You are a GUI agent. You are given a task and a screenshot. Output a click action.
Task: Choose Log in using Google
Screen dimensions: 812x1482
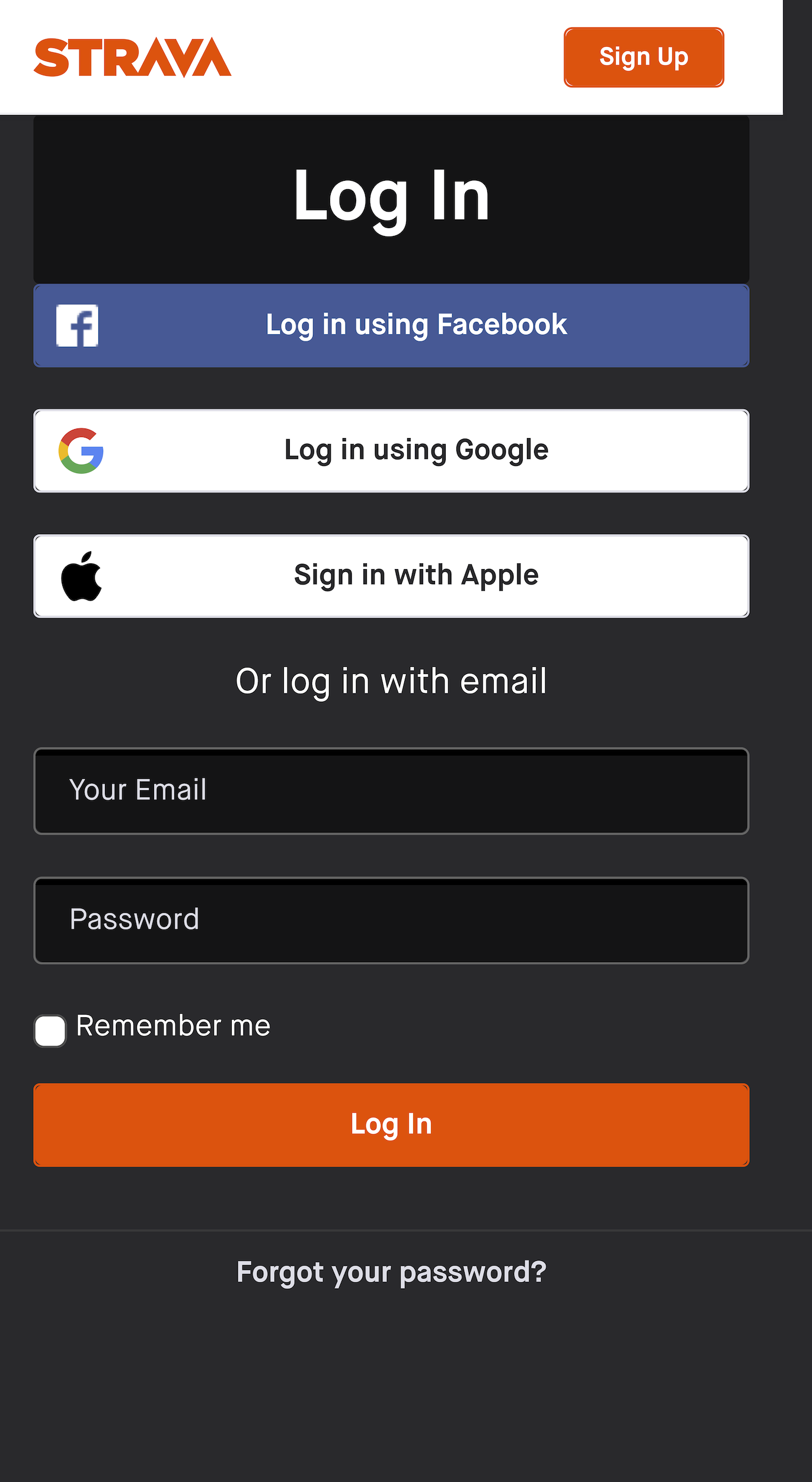pos(391,451)
